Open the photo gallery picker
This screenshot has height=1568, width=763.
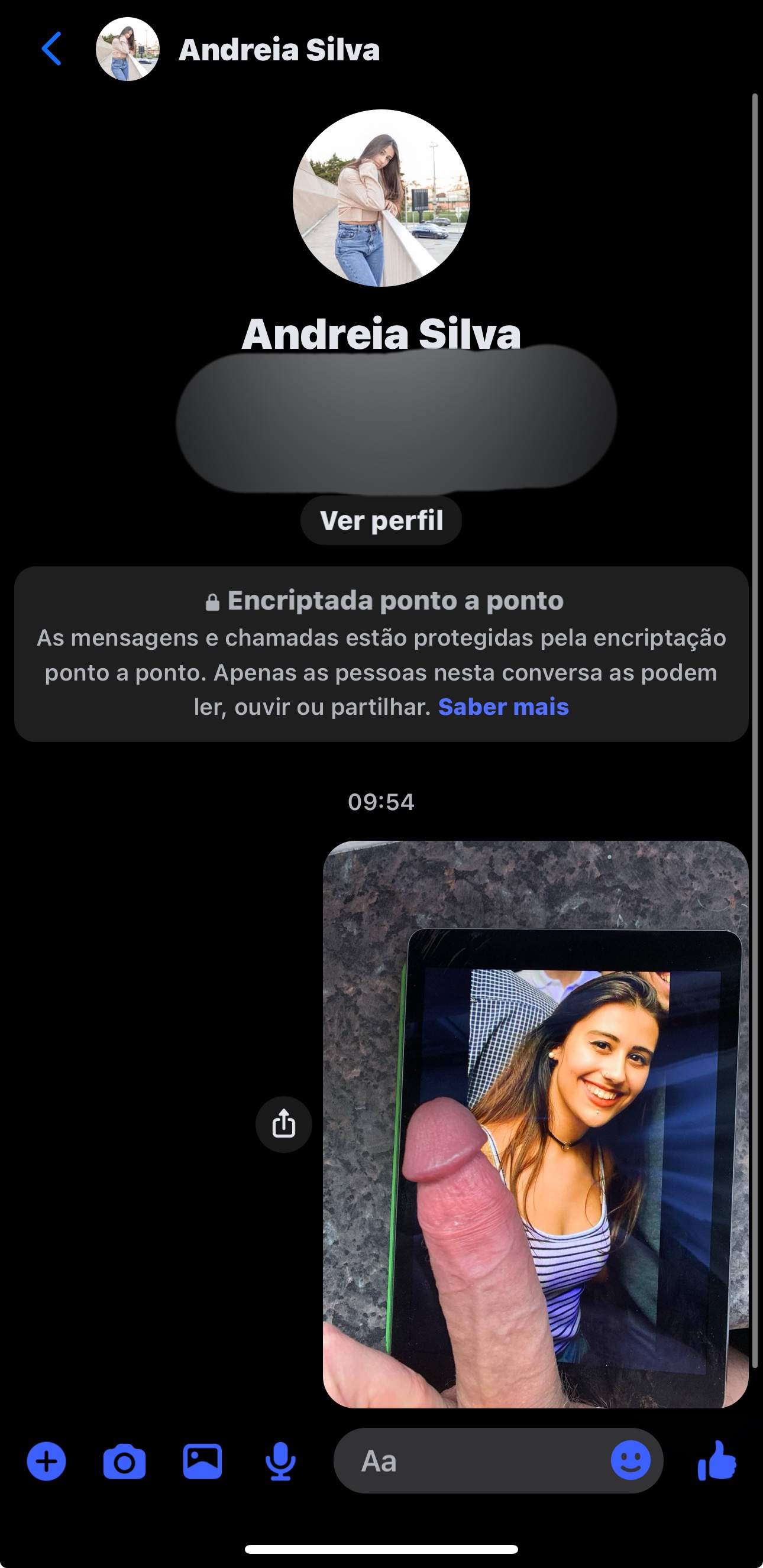203,1461
